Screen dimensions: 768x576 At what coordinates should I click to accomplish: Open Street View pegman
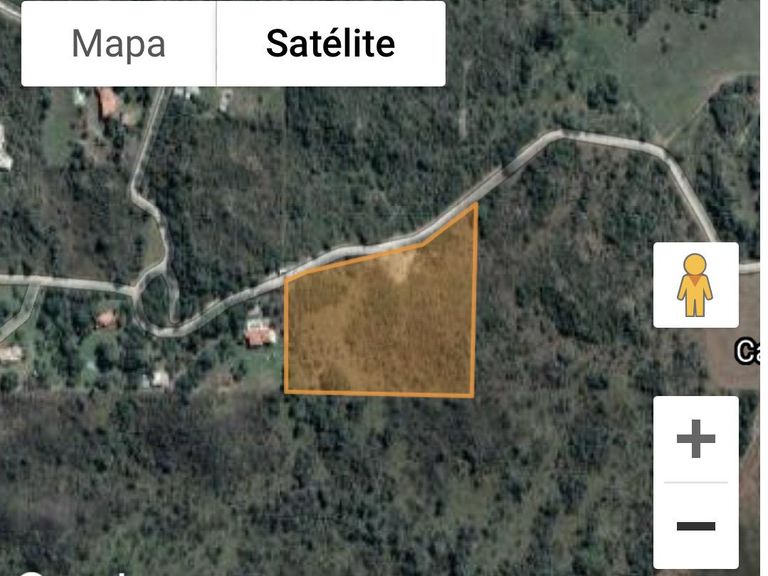(695, 284)
